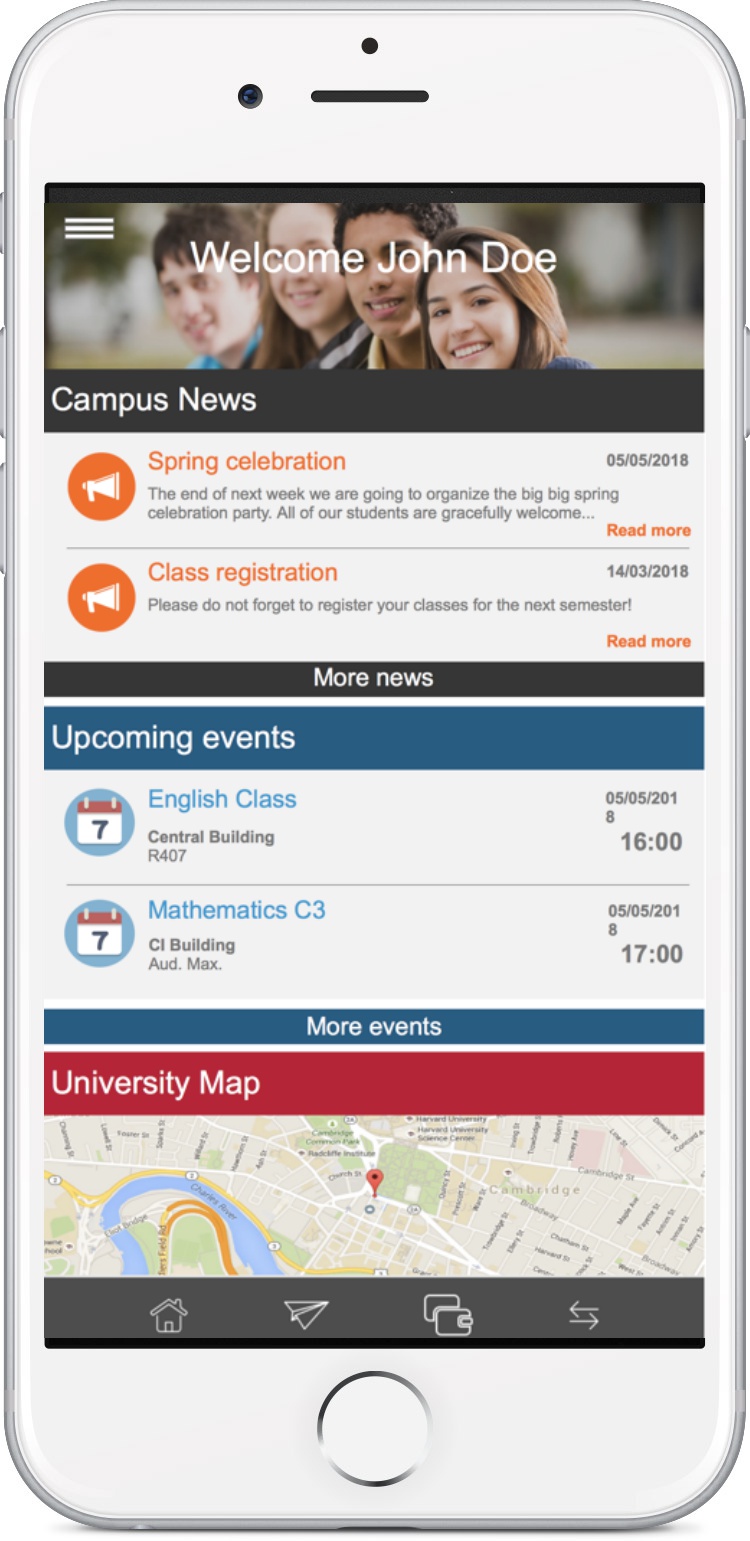Open the paper plane messages tab
The image size is (750, 1541).
point(306,1314)
